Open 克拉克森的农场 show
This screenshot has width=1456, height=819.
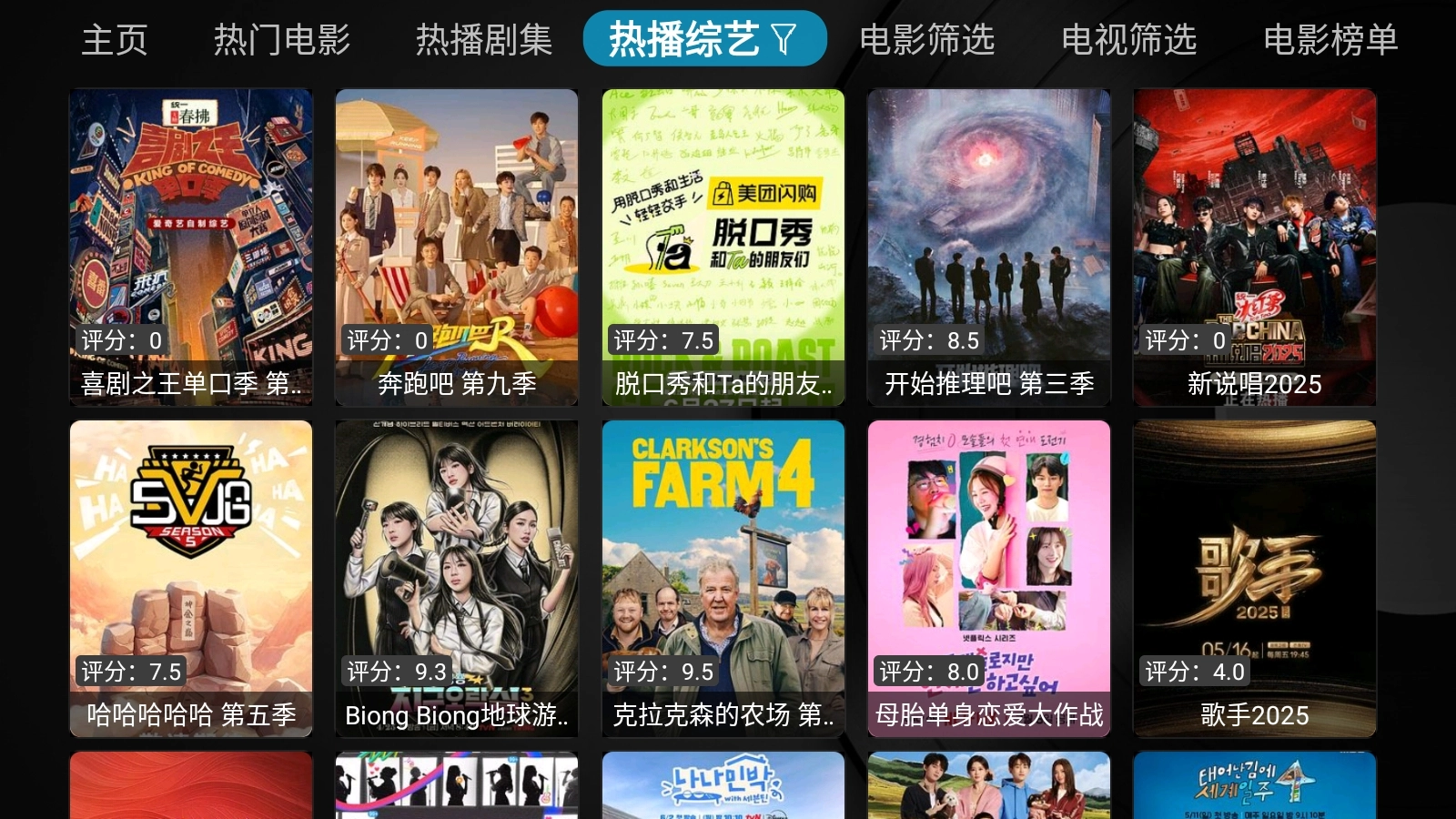point(723,578)
